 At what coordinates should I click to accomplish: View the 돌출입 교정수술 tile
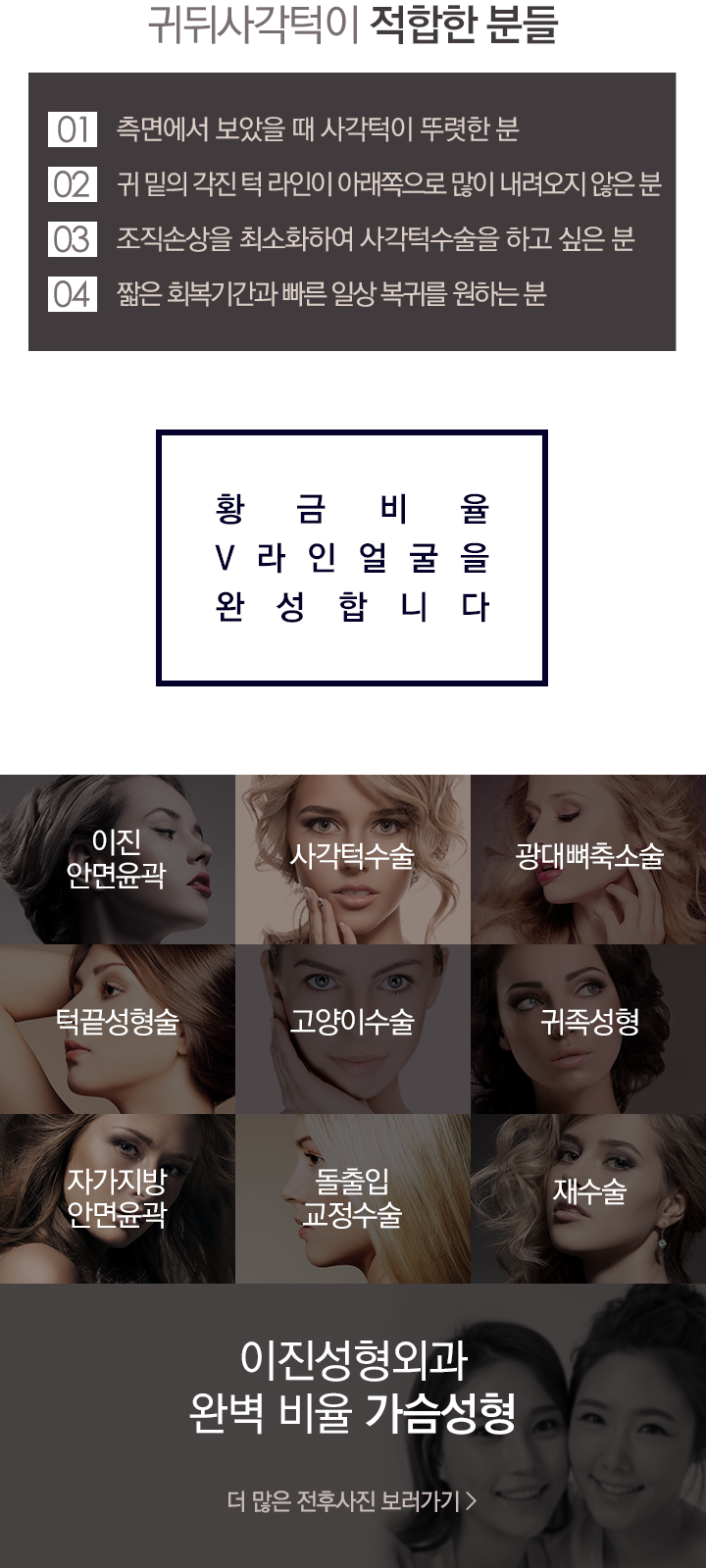tap(352, 1197)
